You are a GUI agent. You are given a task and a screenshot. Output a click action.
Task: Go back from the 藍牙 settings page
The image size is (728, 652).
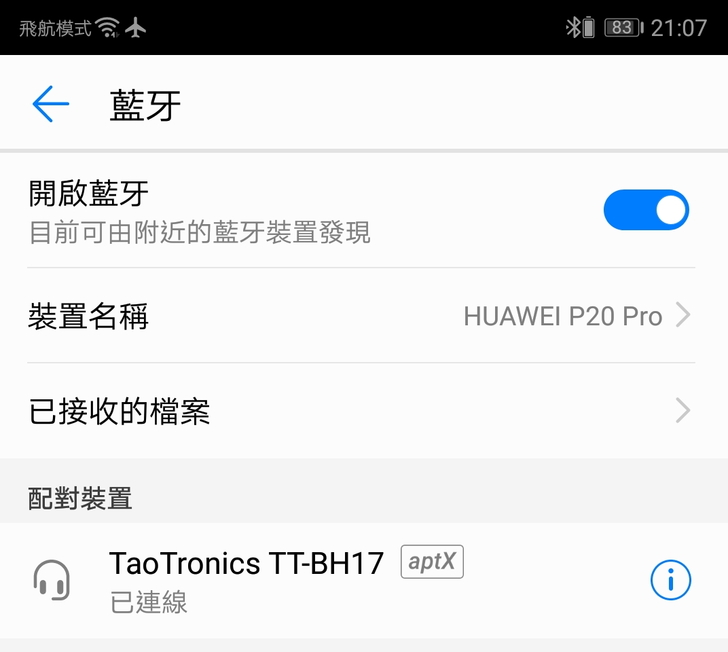[x=50, y=104]
